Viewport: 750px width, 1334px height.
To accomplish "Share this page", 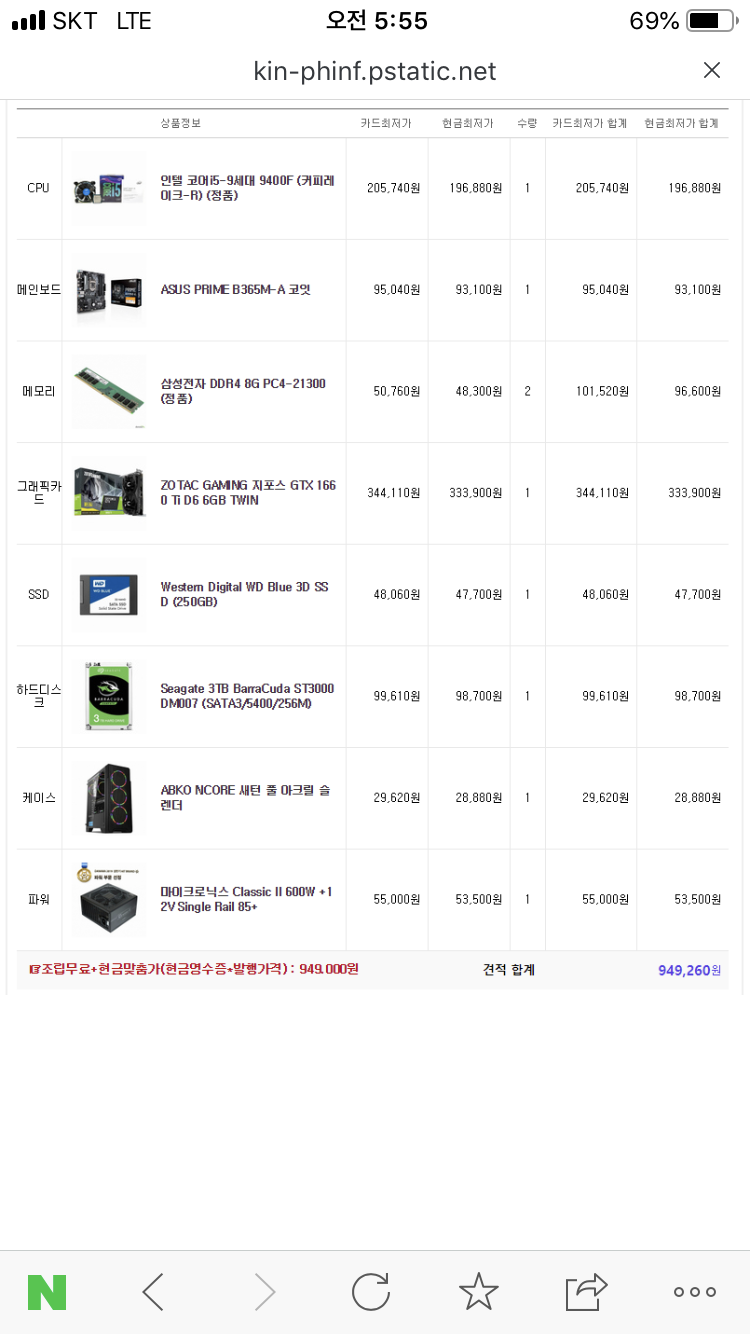I will pos(586,1292).
